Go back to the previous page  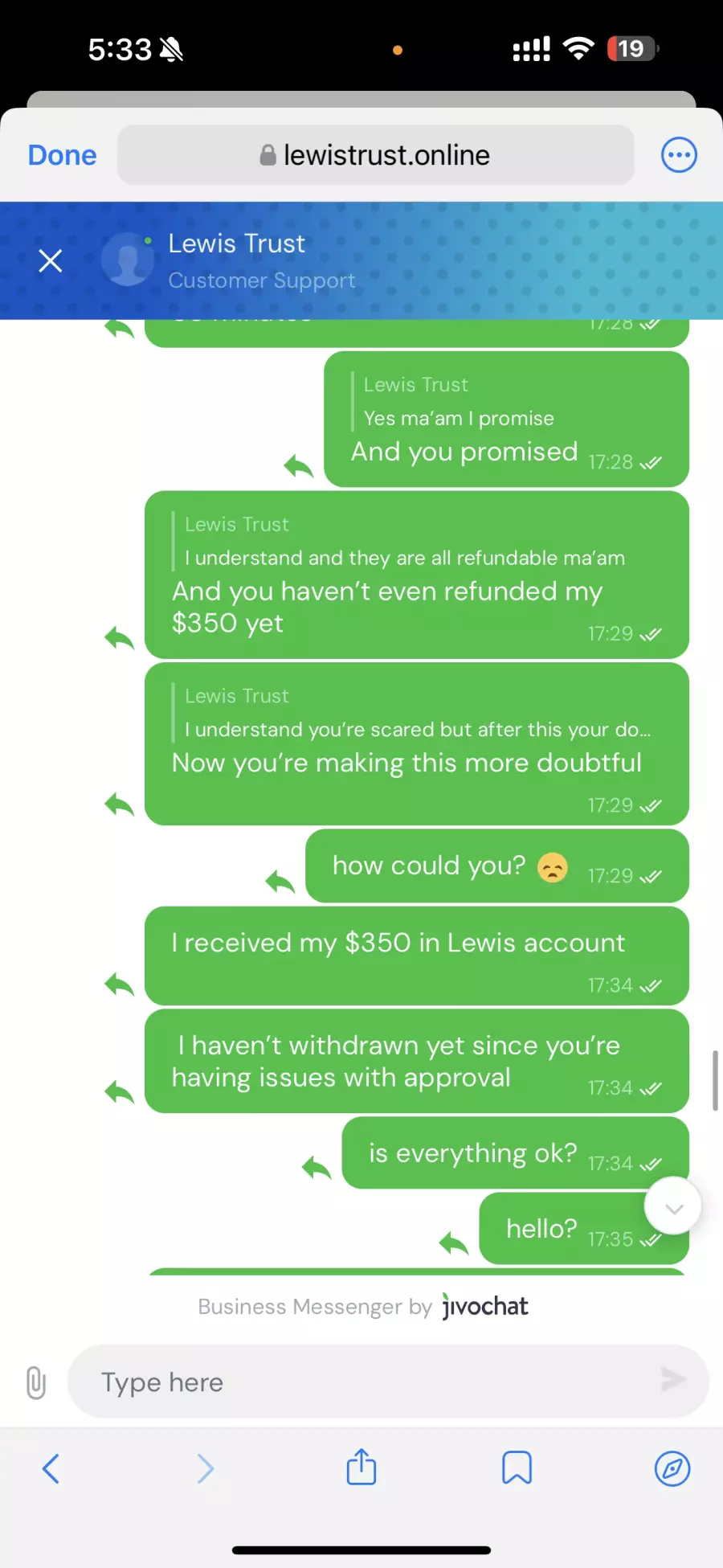coord(51,1468)
